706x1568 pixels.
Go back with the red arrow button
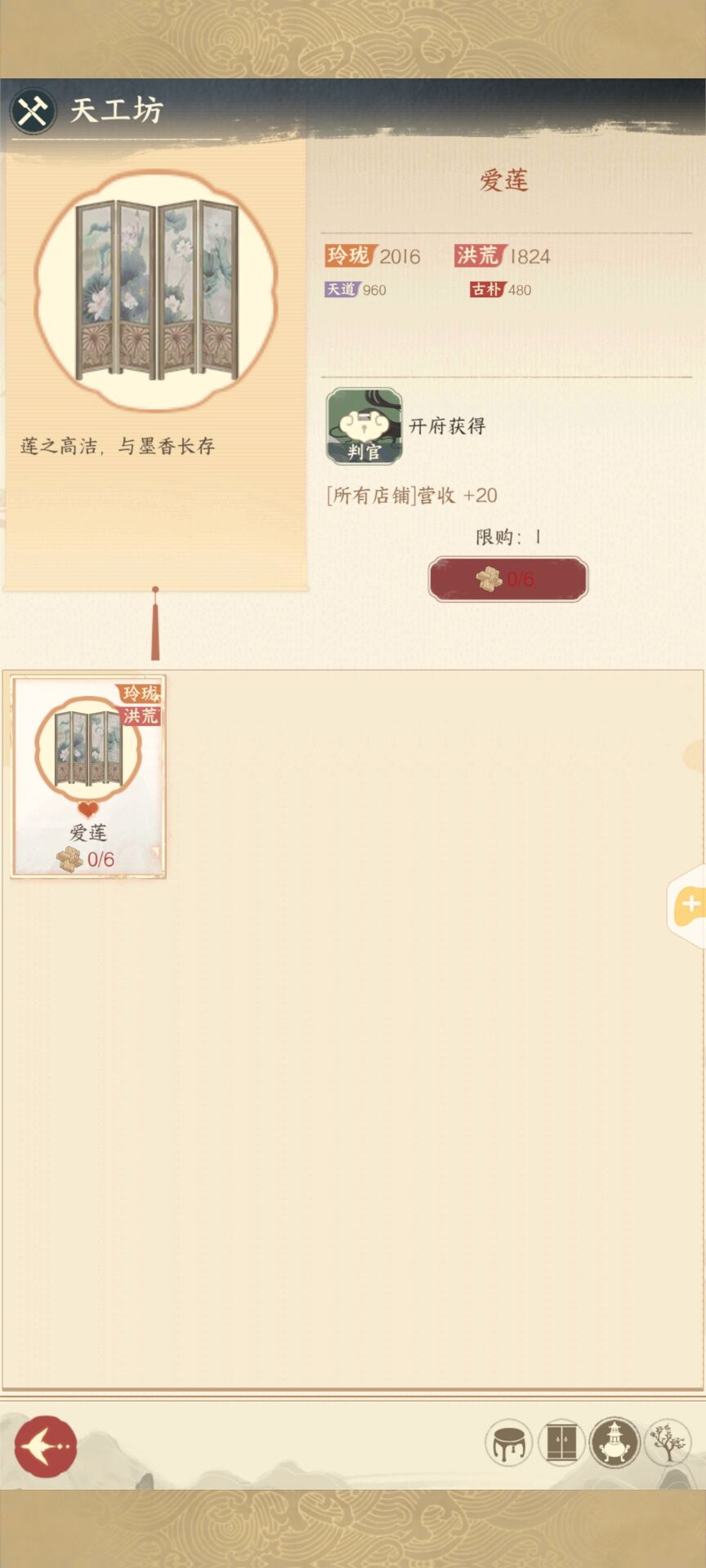pos(46,1446)
